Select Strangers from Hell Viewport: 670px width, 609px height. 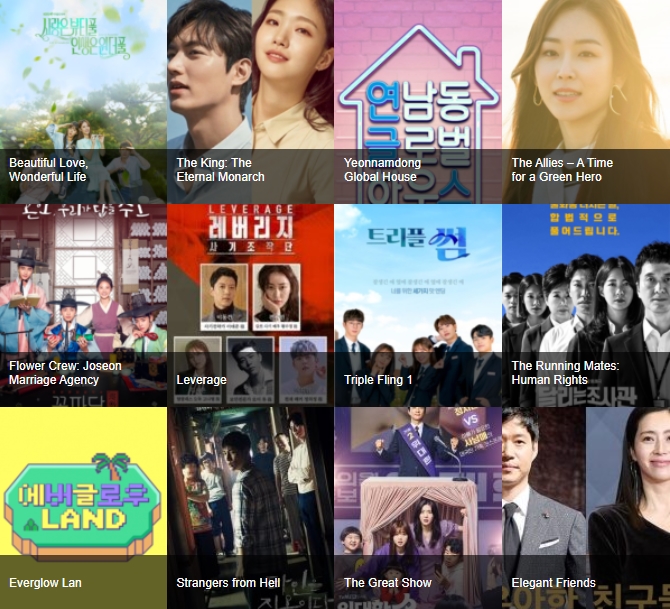point(250,507)
